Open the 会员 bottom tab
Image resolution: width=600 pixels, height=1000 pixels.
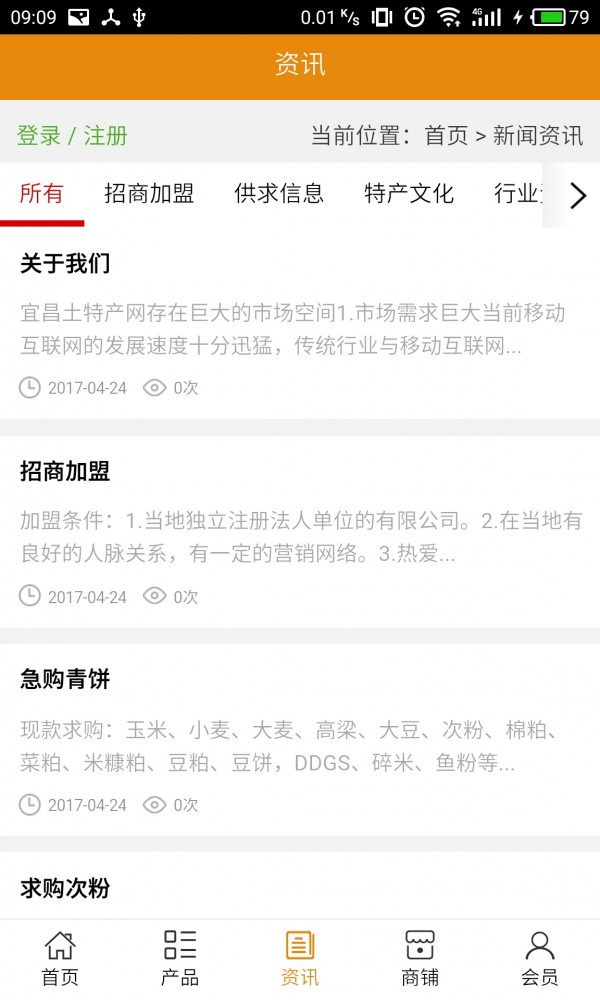pos(540,958)
